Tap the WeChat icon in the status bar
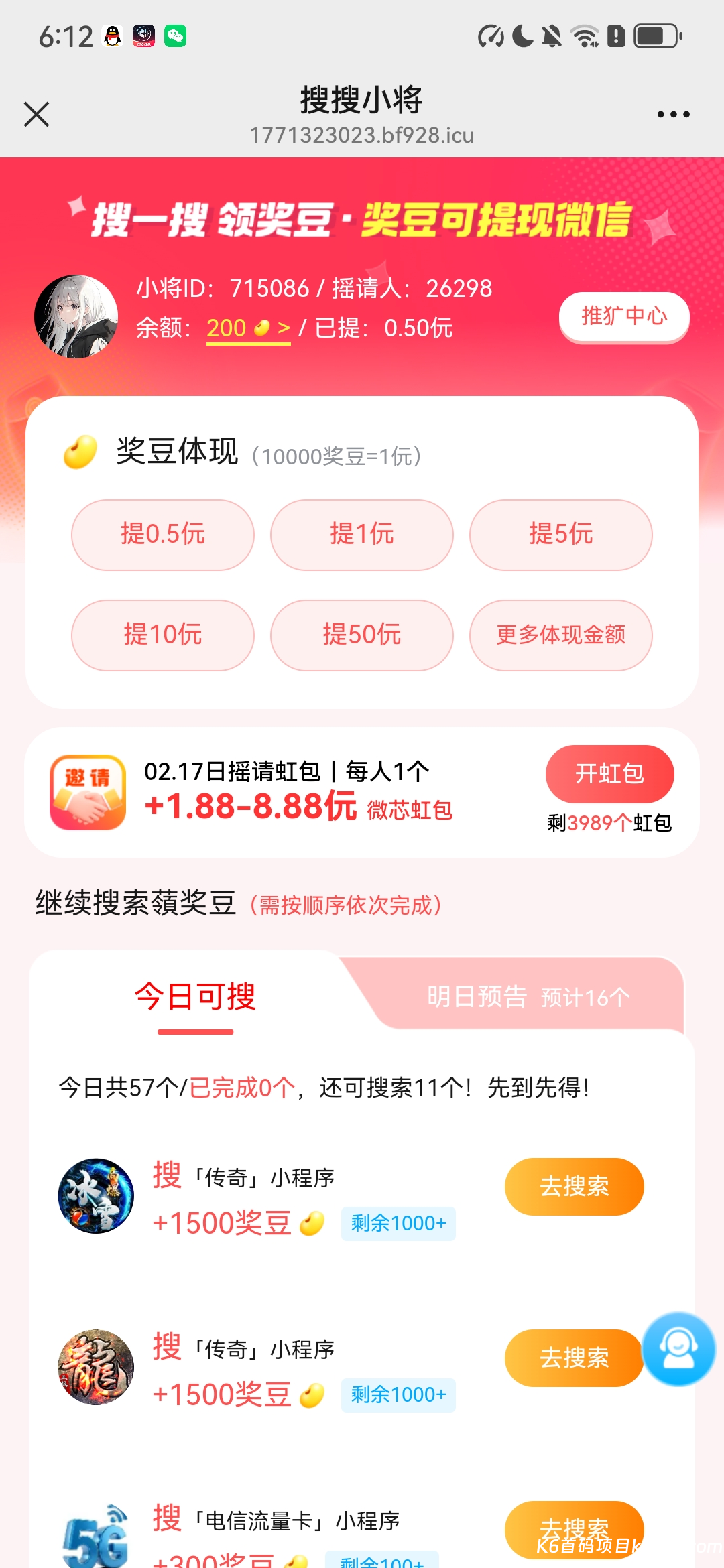The width and height of the screenshot is (724, 1568). click(x=176, y=35)
